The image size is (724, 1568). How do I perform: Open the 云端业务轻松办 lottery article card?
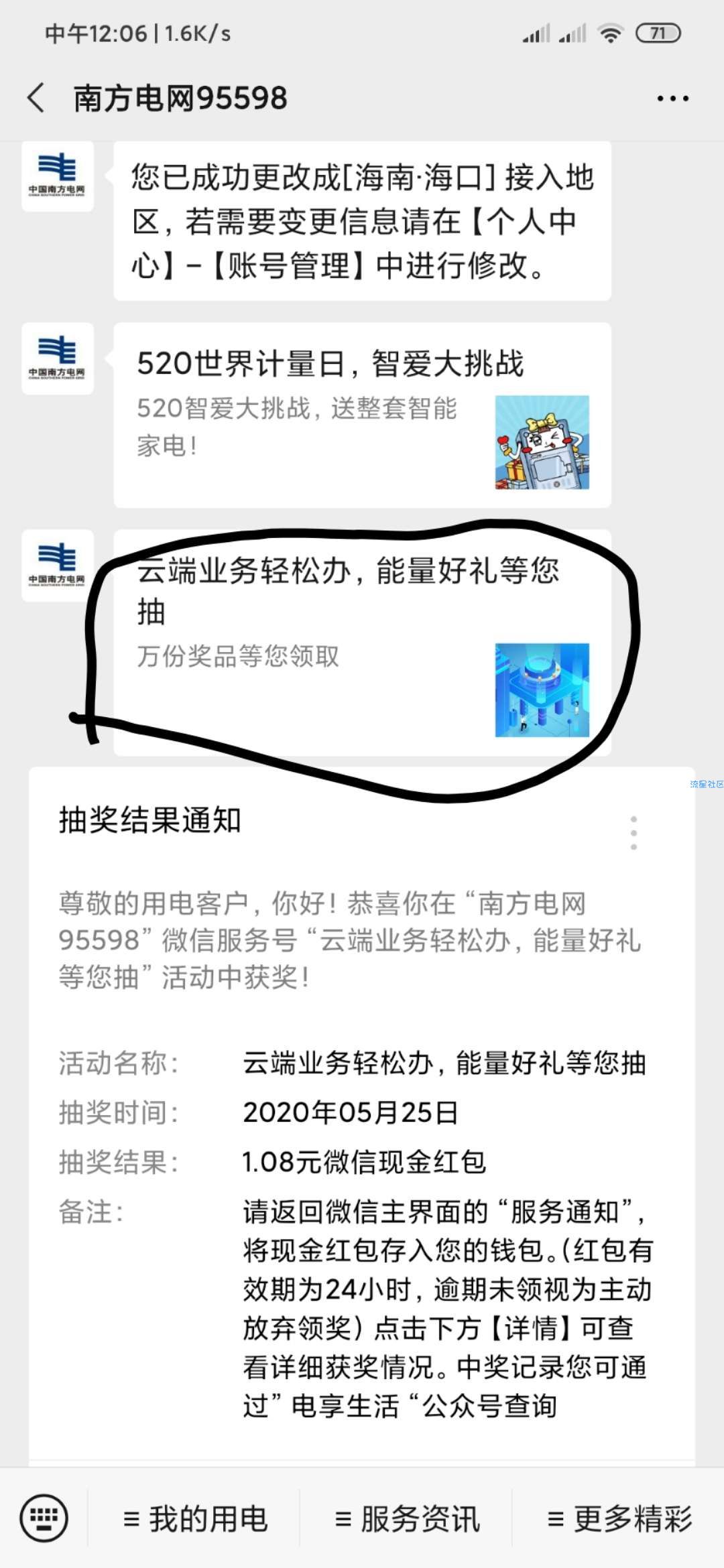point(362,642)
